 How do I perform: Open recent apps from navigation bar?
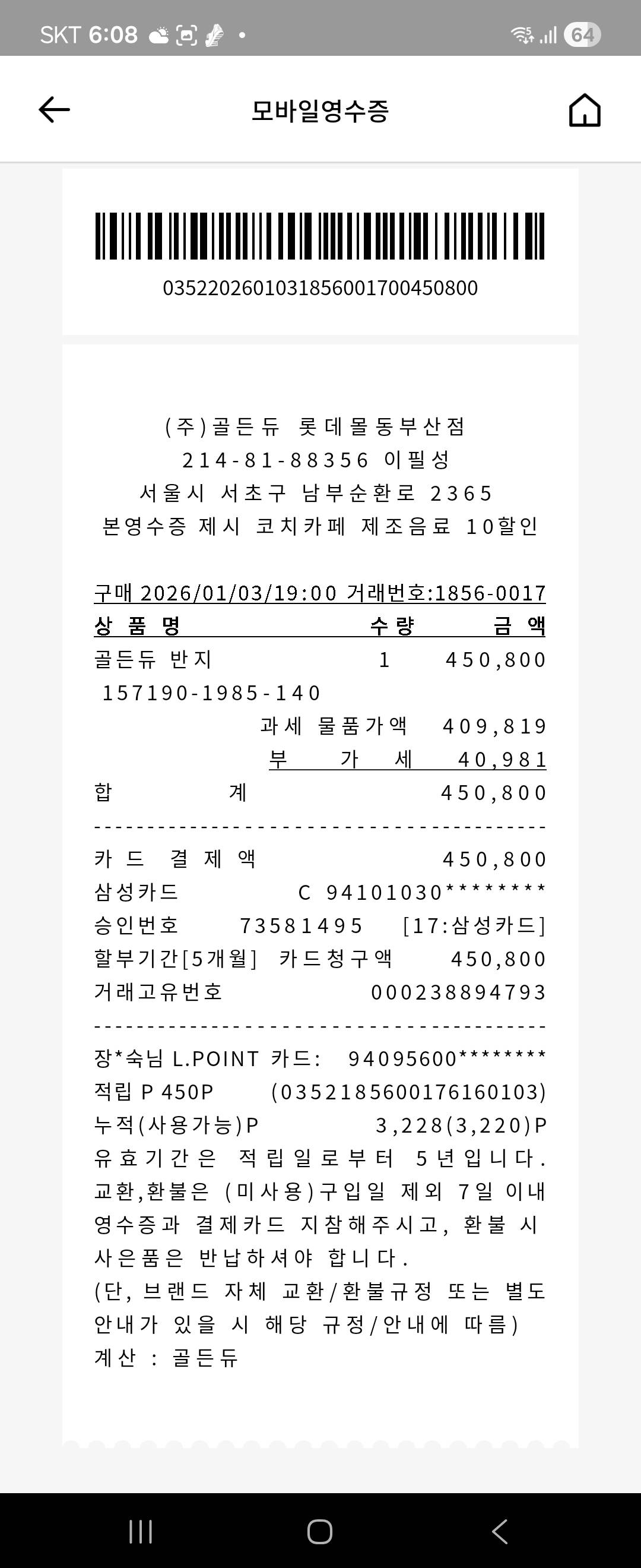141,1531
